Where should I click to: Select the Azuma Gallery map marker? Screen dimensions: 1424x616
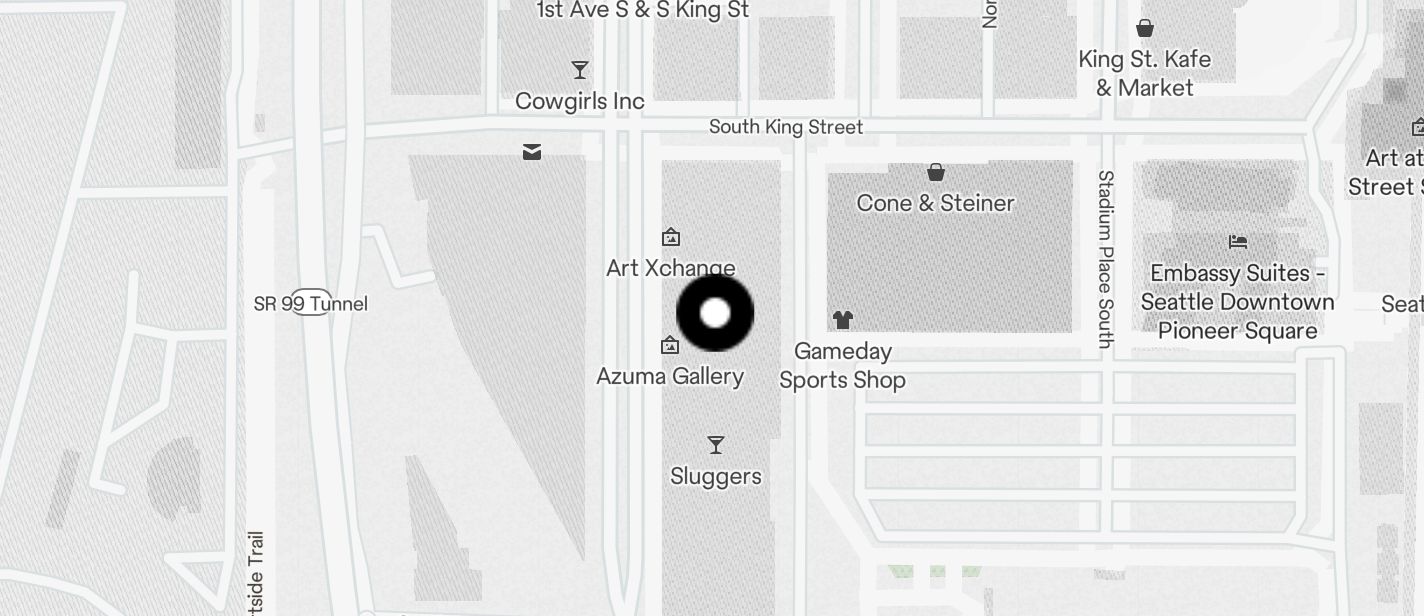click(x=670, y=346)
